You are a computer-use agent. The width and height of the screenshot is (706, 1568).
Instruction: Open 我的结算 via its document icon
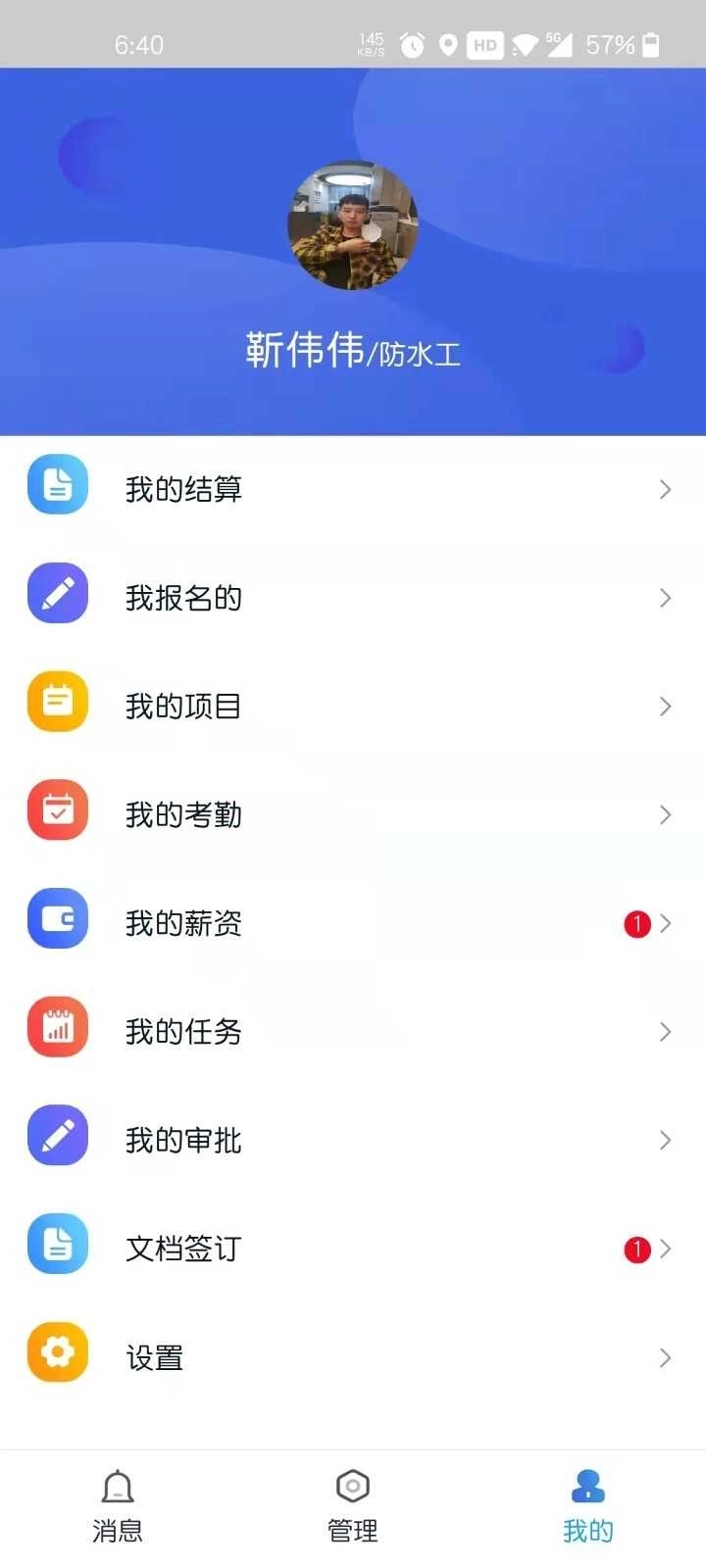[x=57, y=484]
